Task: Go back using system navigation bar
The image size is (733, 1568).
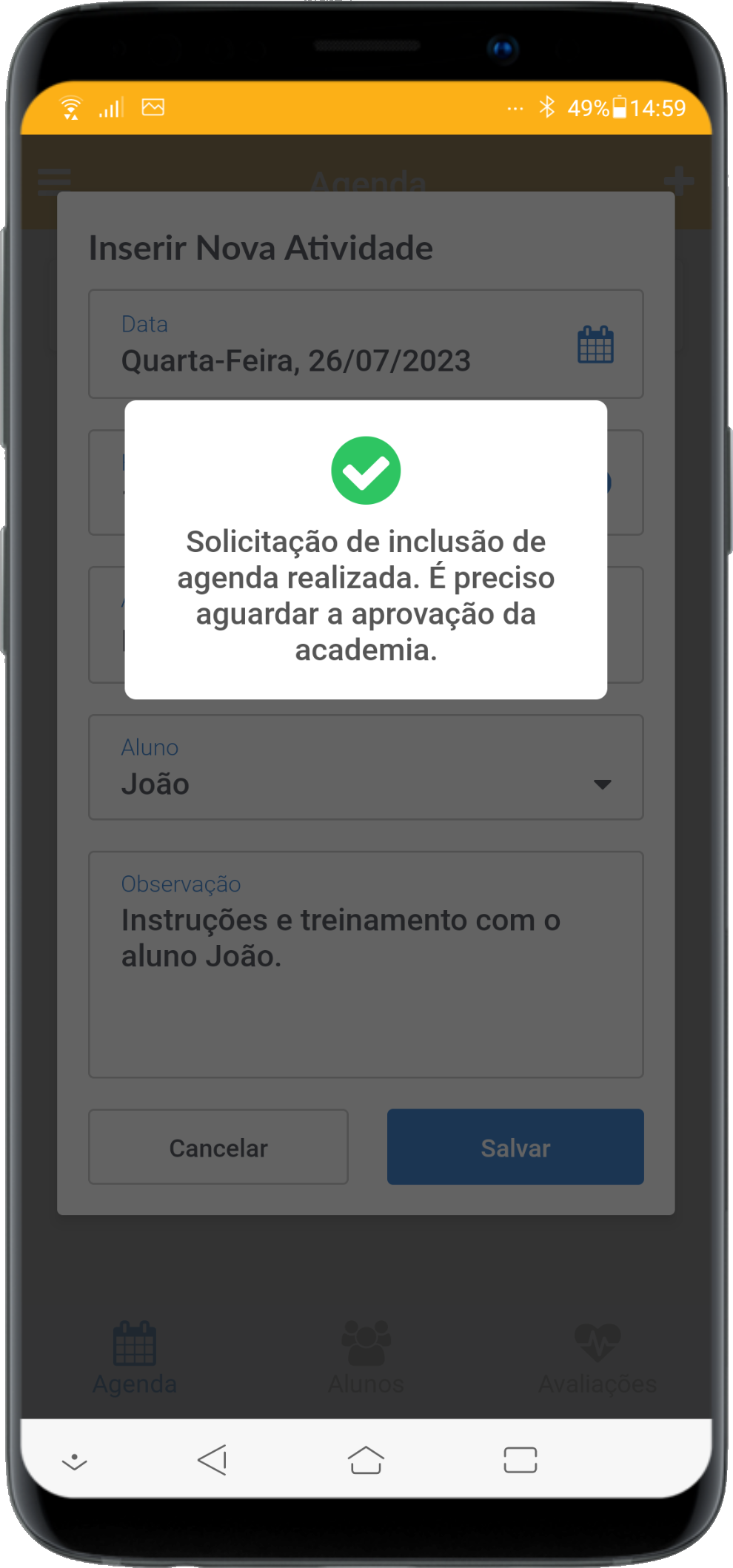Action: [212, 1460]
